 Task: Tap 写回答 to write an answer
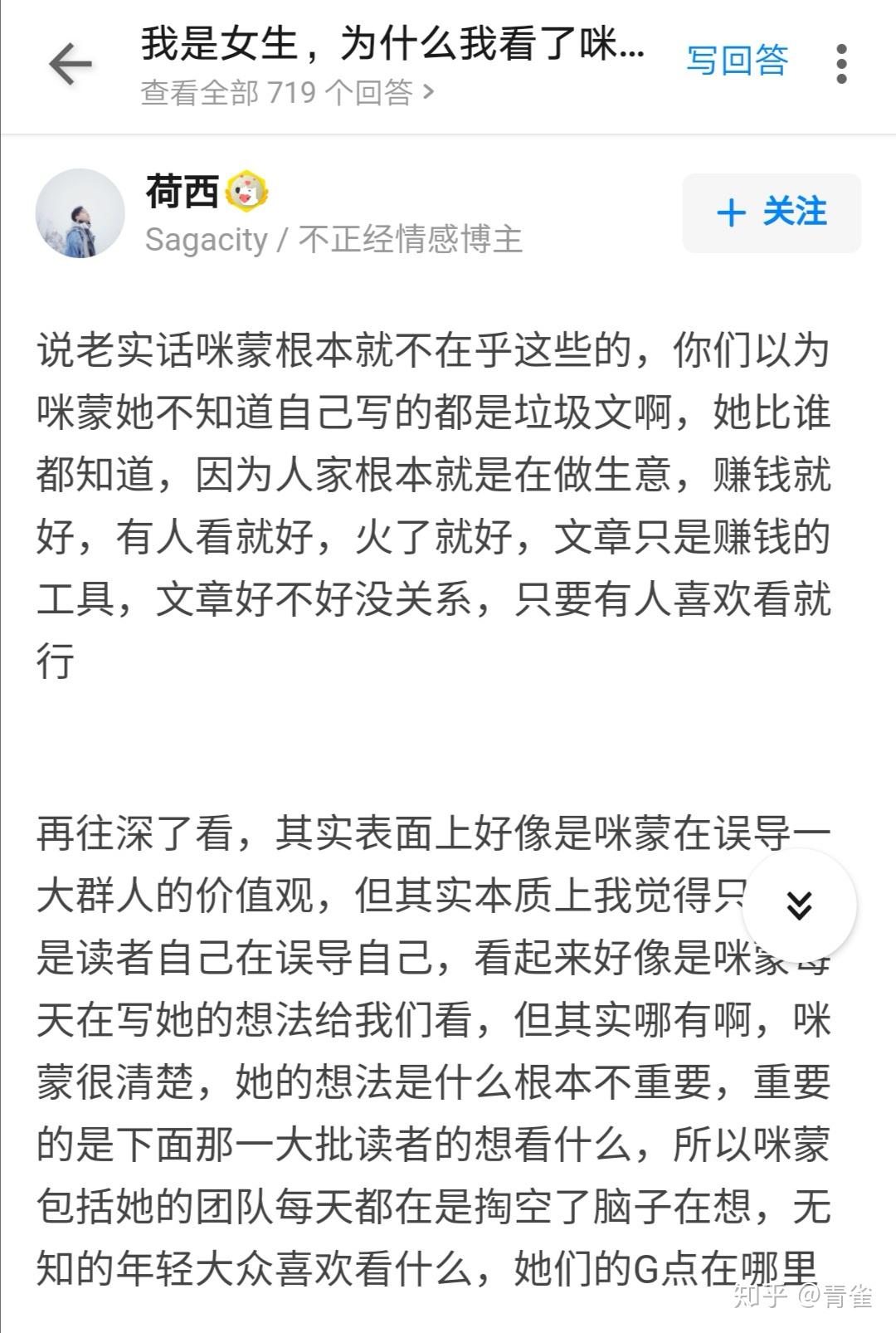(x=737, y=61)
